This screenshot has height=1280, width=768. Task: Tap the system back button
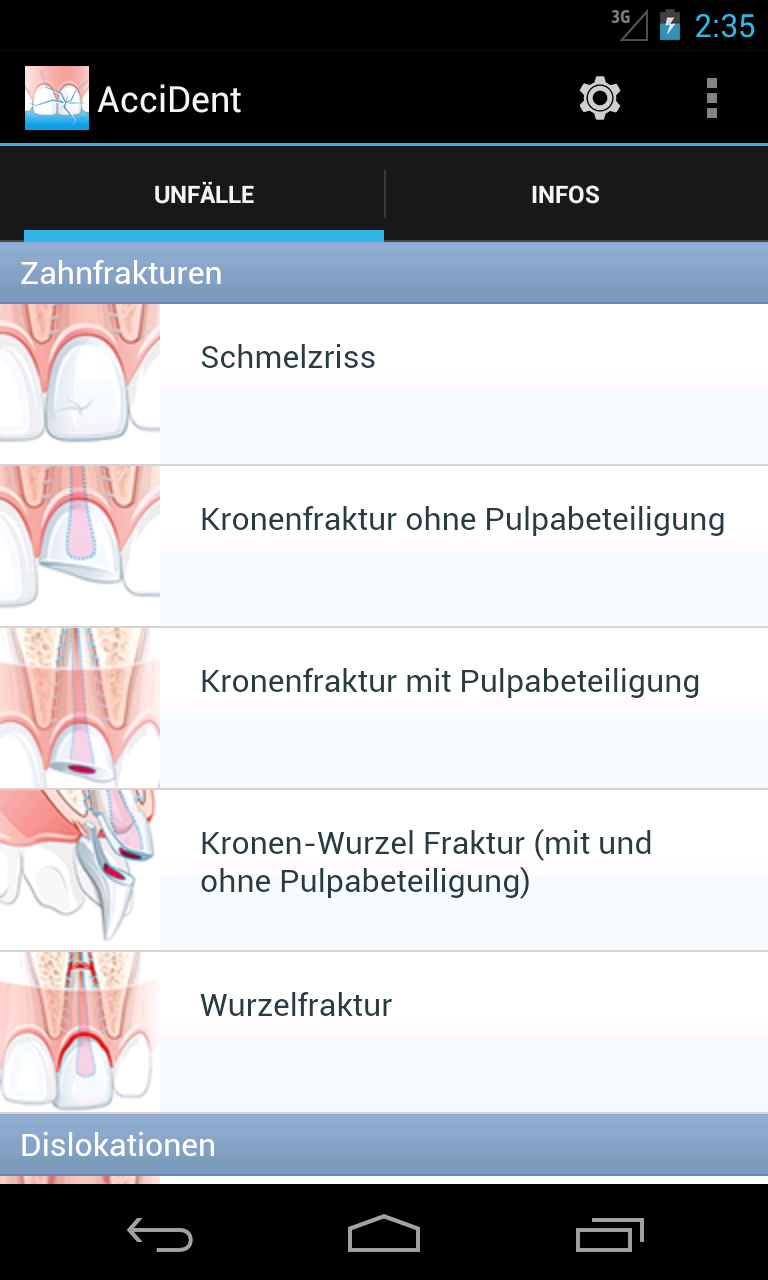pyautogui.click(x=160, y=1236)
